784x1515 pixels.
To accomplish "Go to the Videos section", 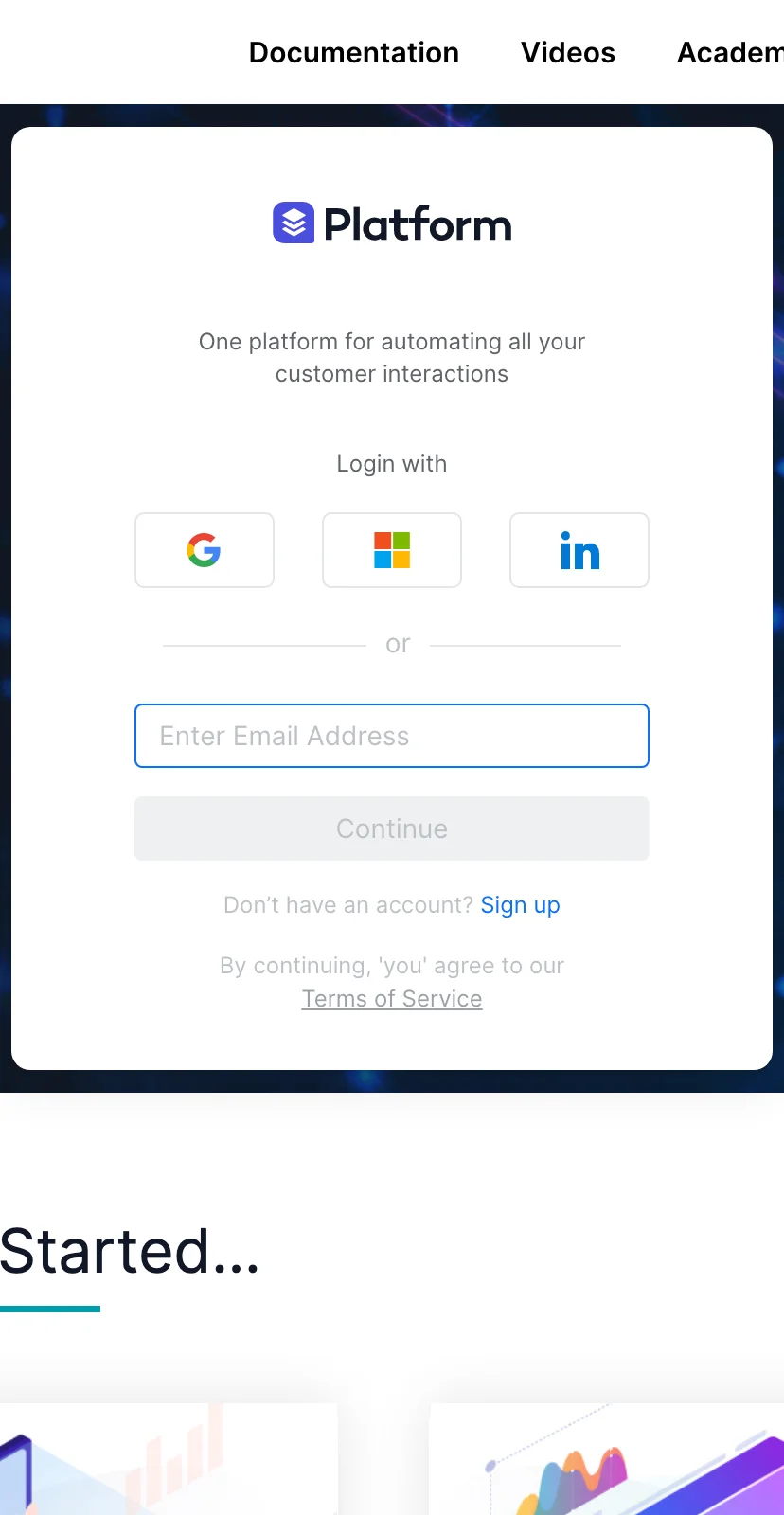I will [x=567, y=53].
